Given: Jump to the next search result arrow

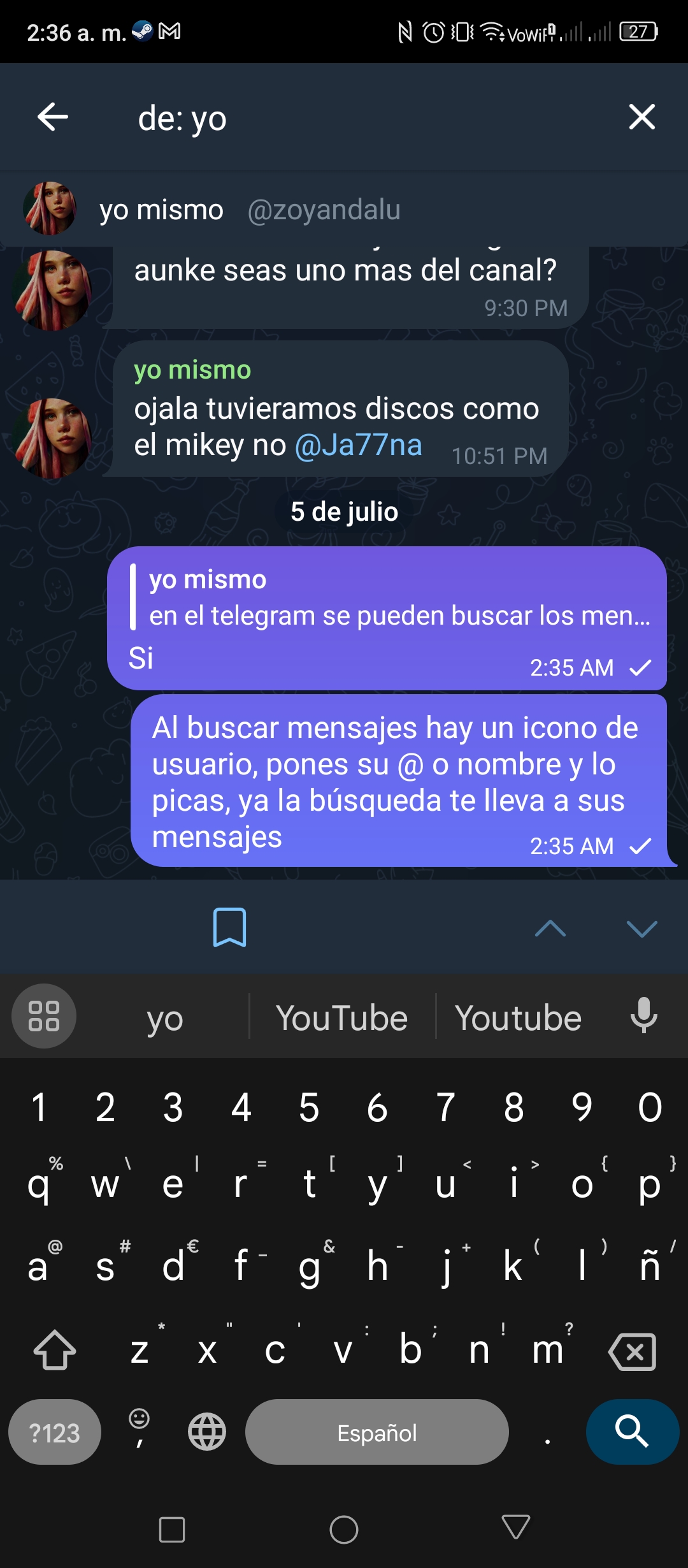Looking at the screenshot, I should pos(642,929).
